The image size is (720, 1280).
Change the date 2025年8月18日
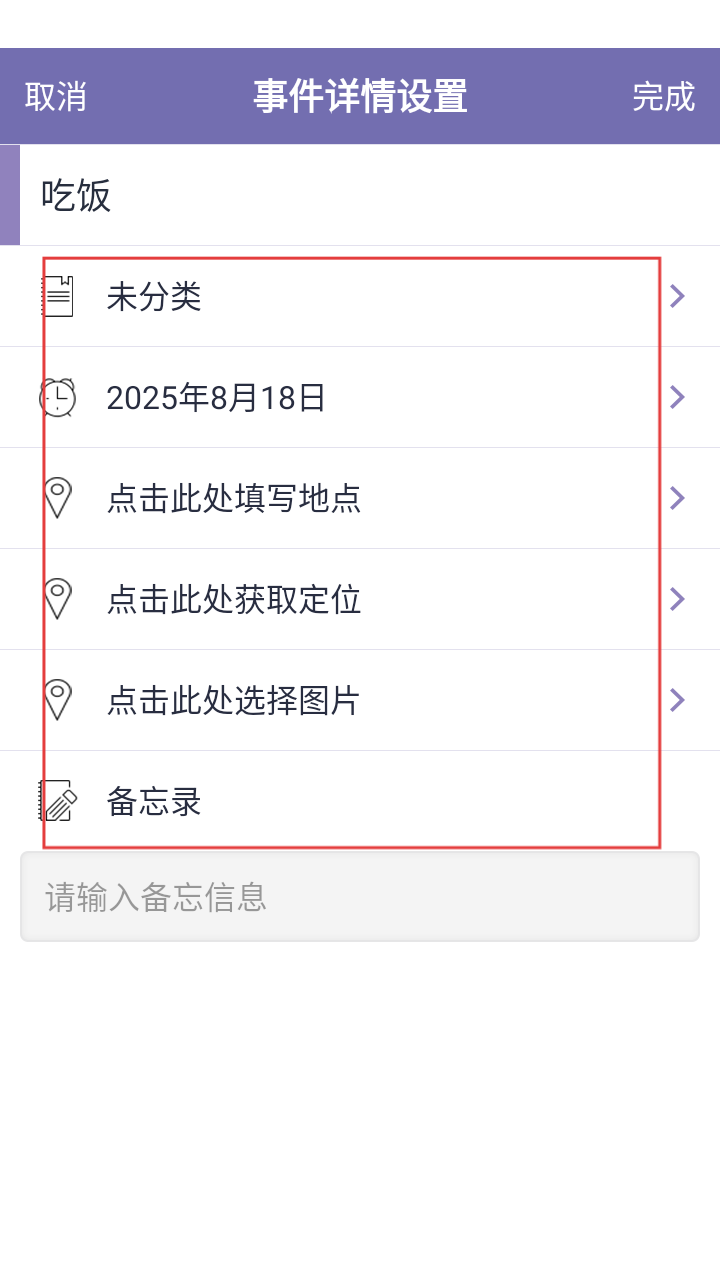coord(360,398)
